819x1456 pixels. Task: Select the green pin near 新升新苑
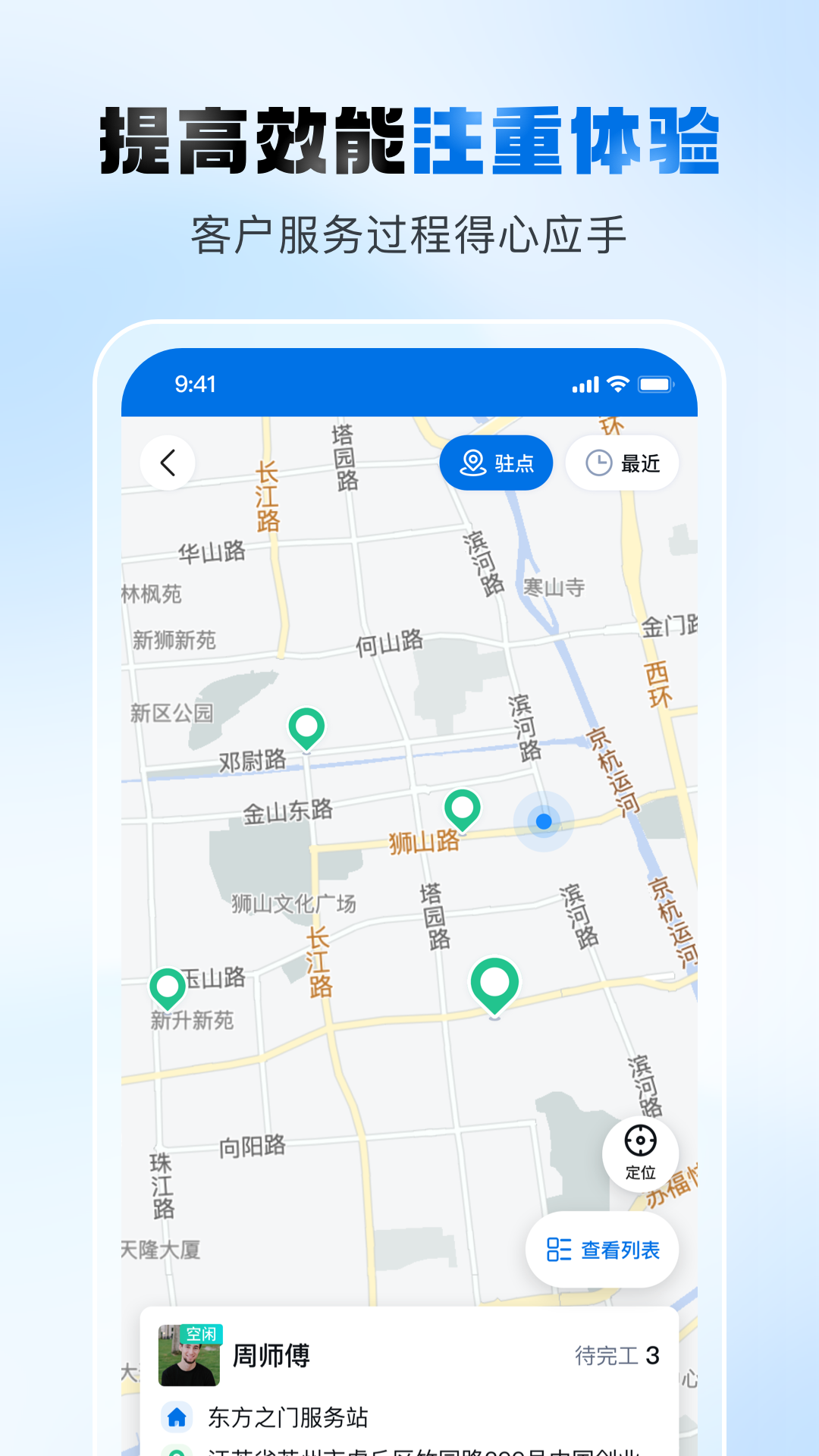click(166, 986)
